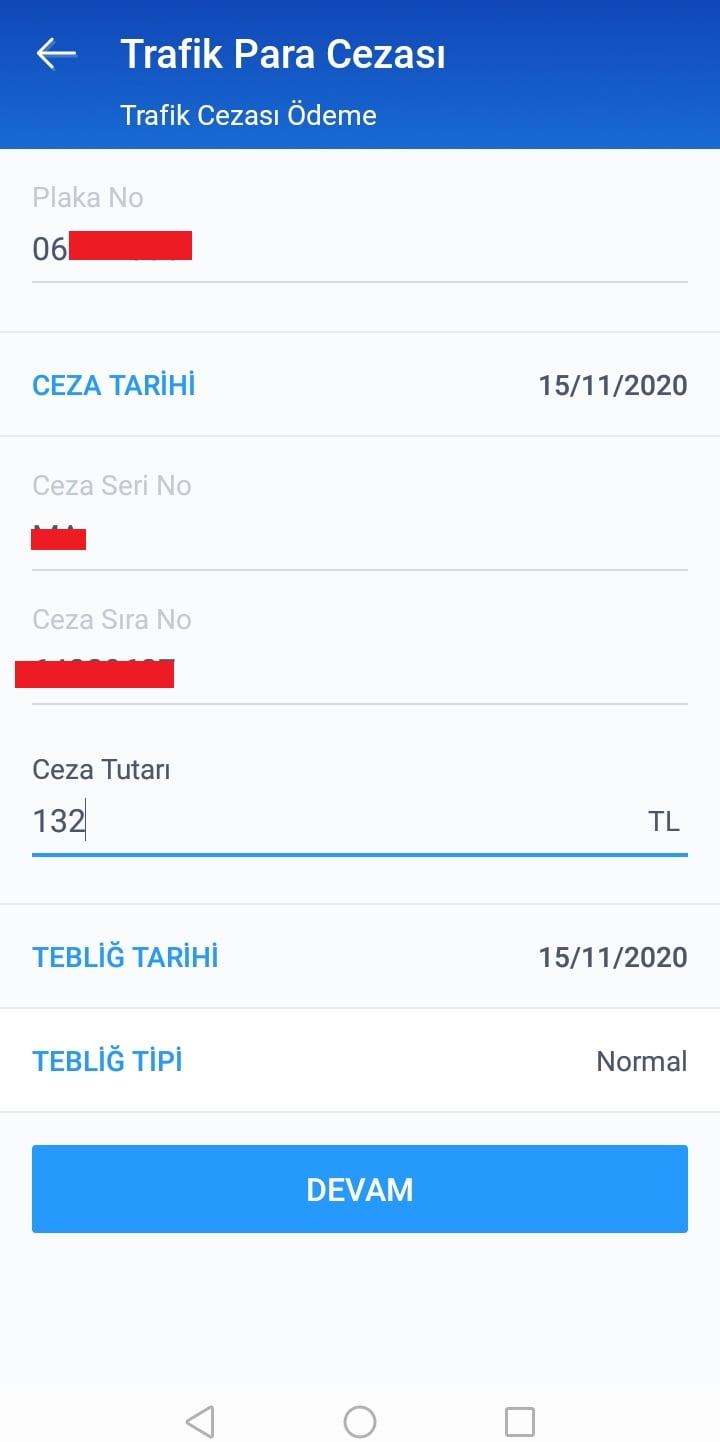Open recent apps from navigation bar
The image size is (720, 1442).
click(x=520, y=1421)
